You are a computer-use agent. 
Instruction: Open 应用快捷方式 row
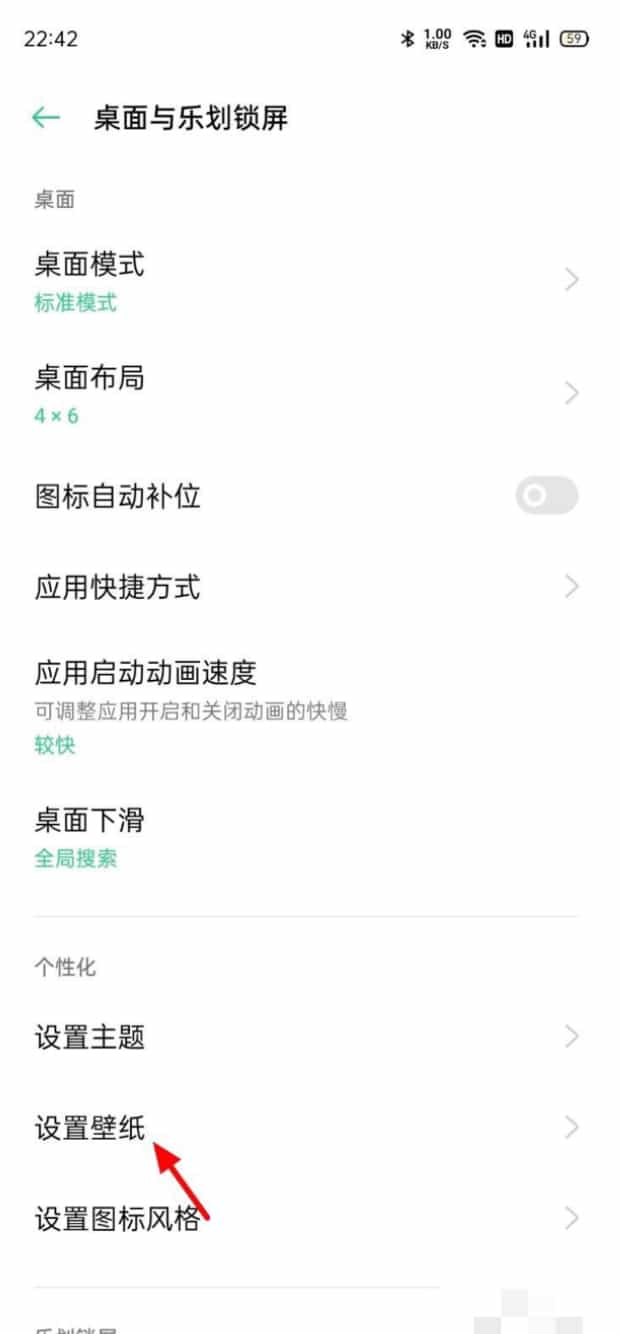click(300, 587)
